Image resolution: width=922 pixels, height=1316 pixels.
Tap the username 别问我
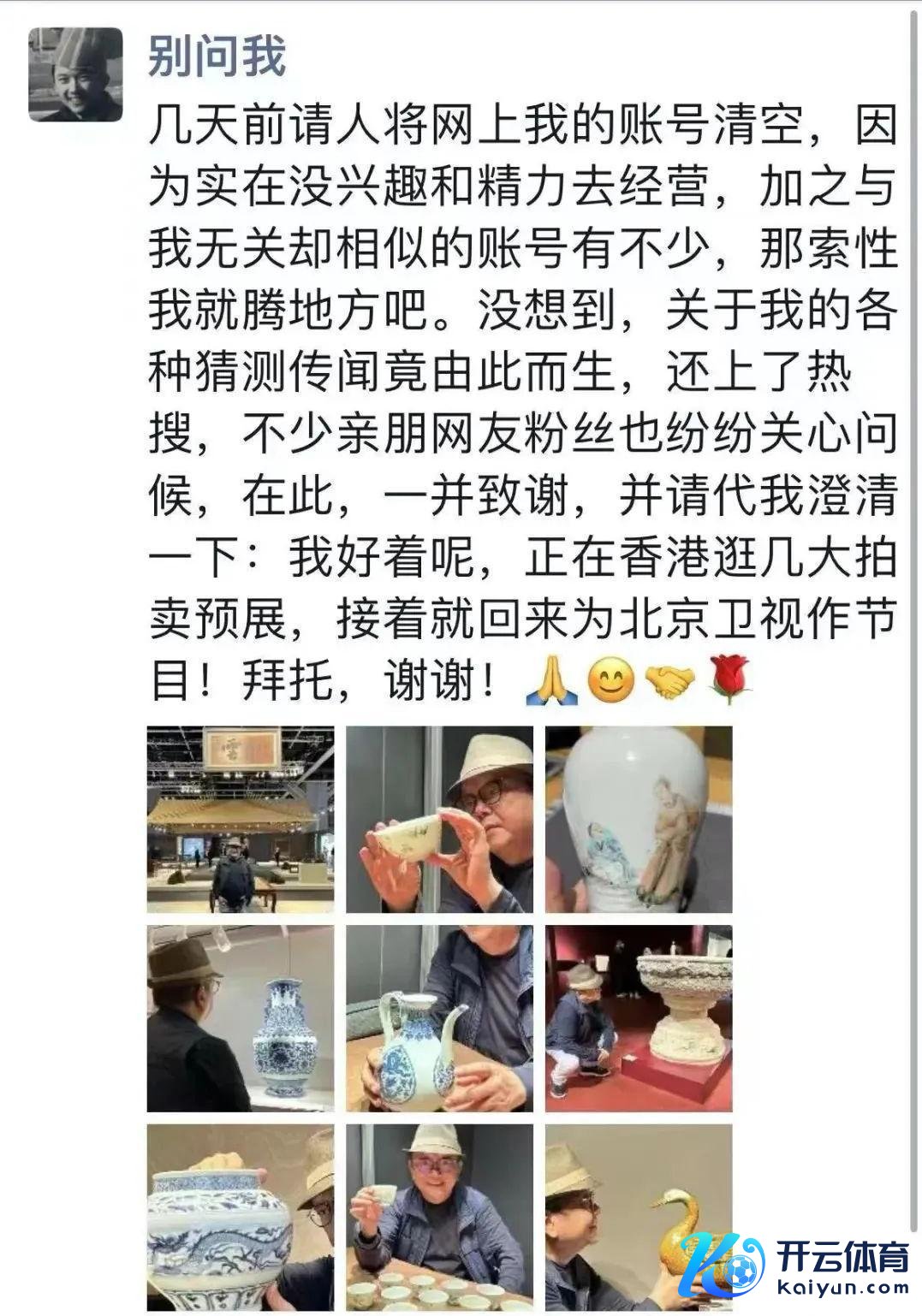pos(217,56)
